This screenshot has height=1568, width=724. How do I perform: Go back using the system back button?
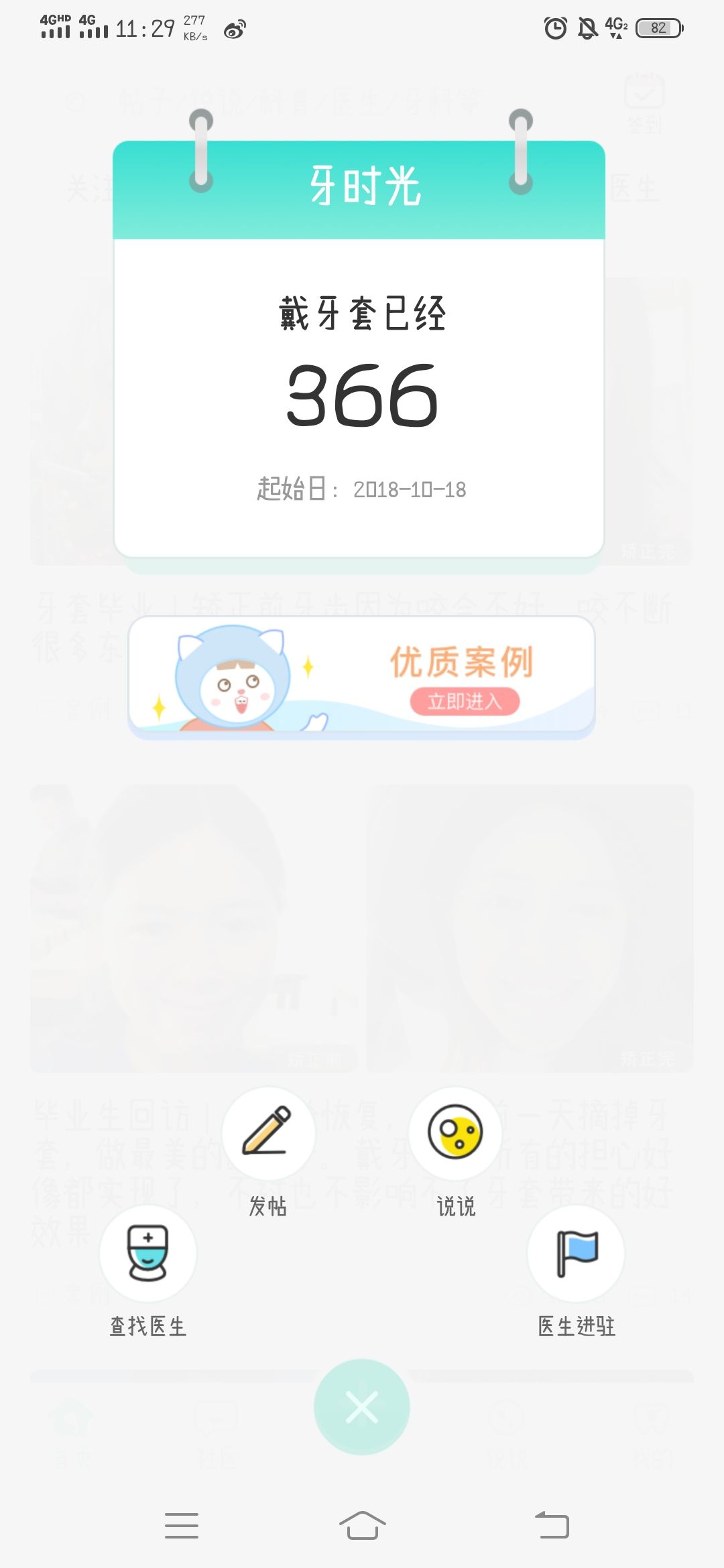(552, 1525)
